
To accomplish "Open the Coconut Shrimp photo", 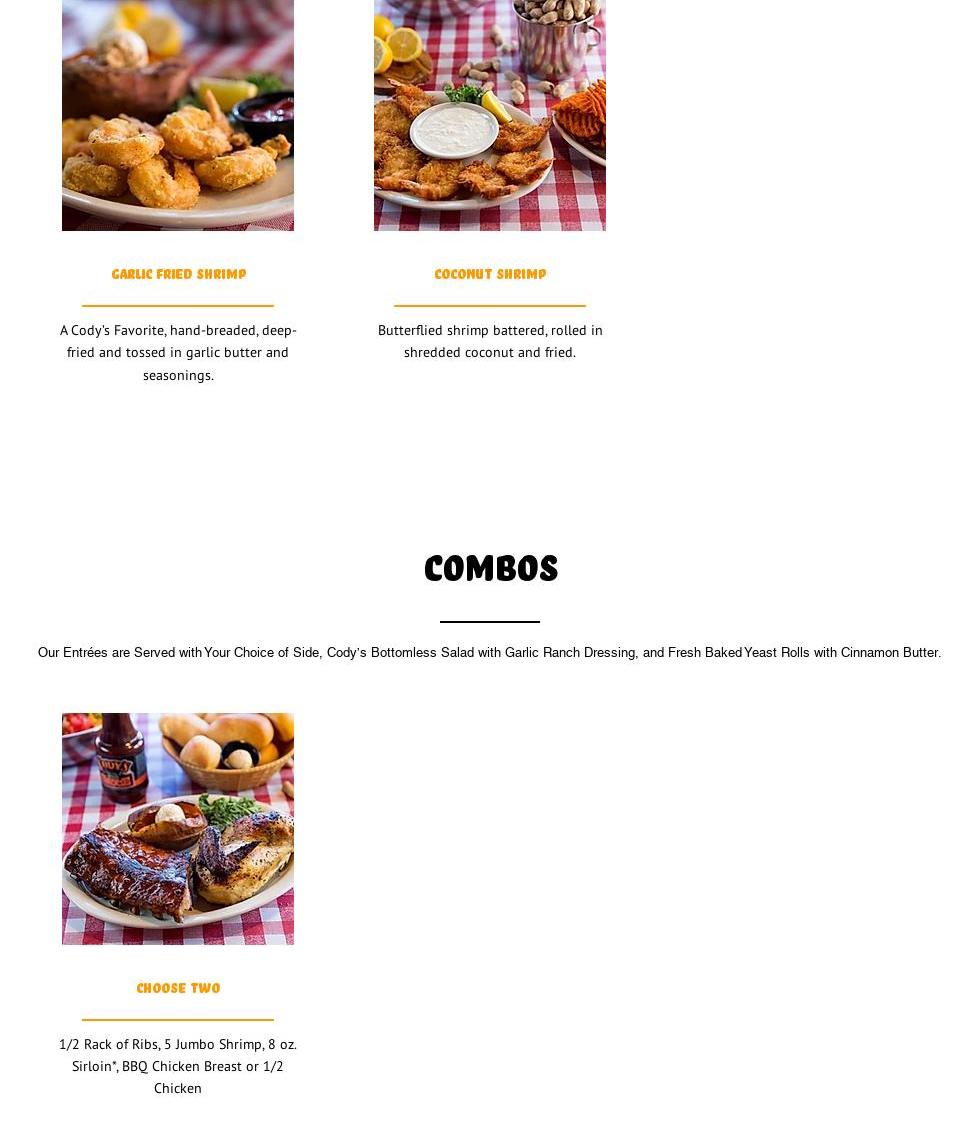I will [x=489, y=115].
